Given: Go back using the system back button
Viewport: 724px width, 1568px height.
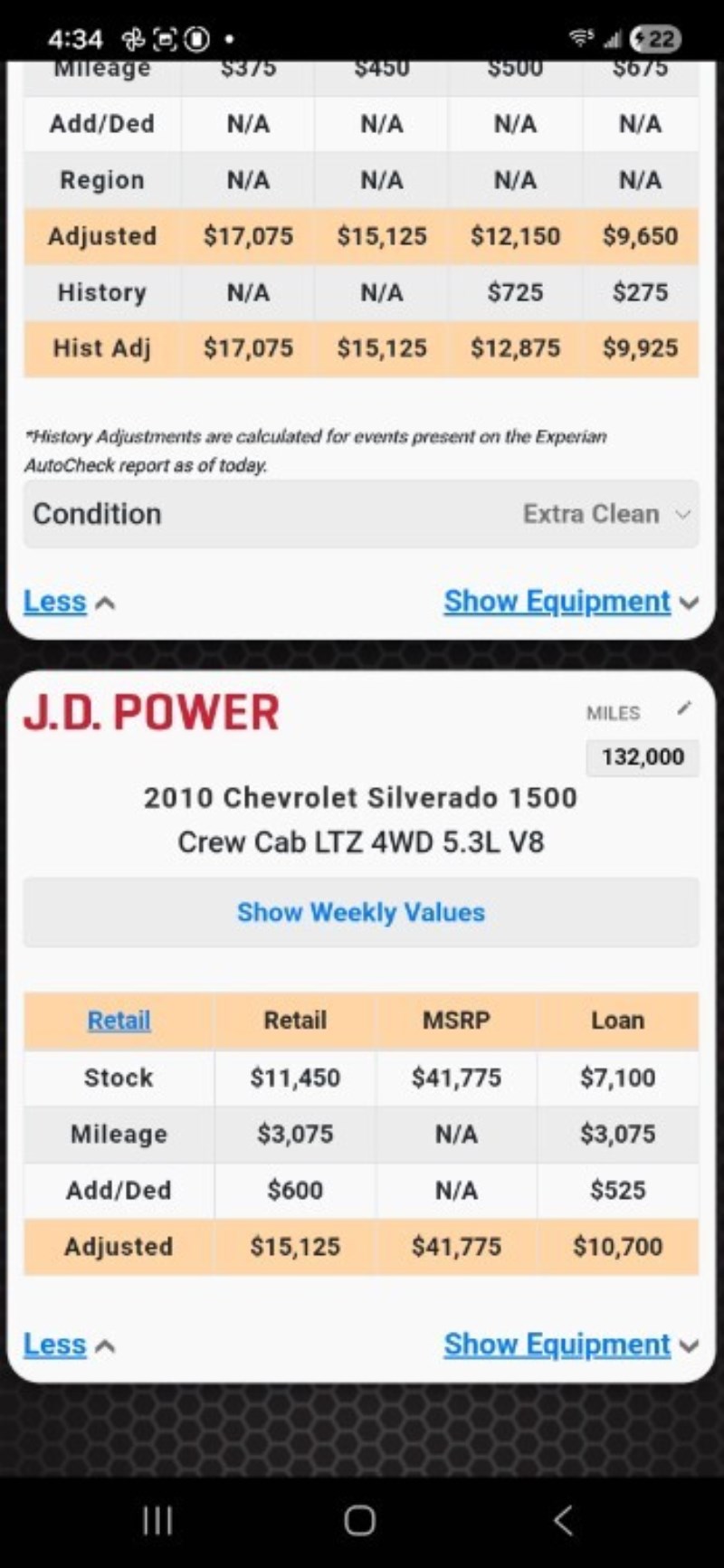Looking at the screenshot, I should [x=563, y=1521].
